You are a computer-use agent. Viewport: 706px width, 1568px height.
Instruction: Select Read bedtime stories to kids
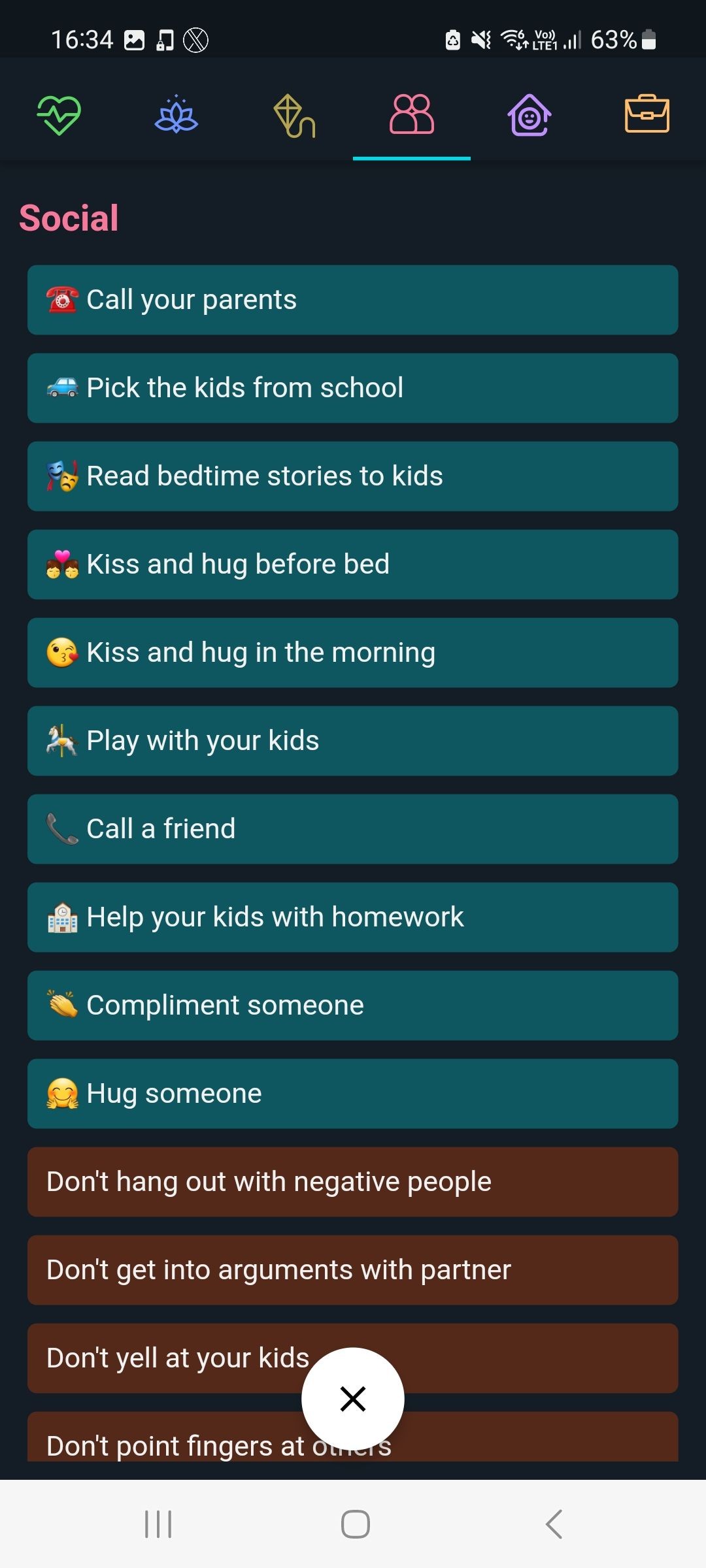pyautogui.click(x=353, y=476)
